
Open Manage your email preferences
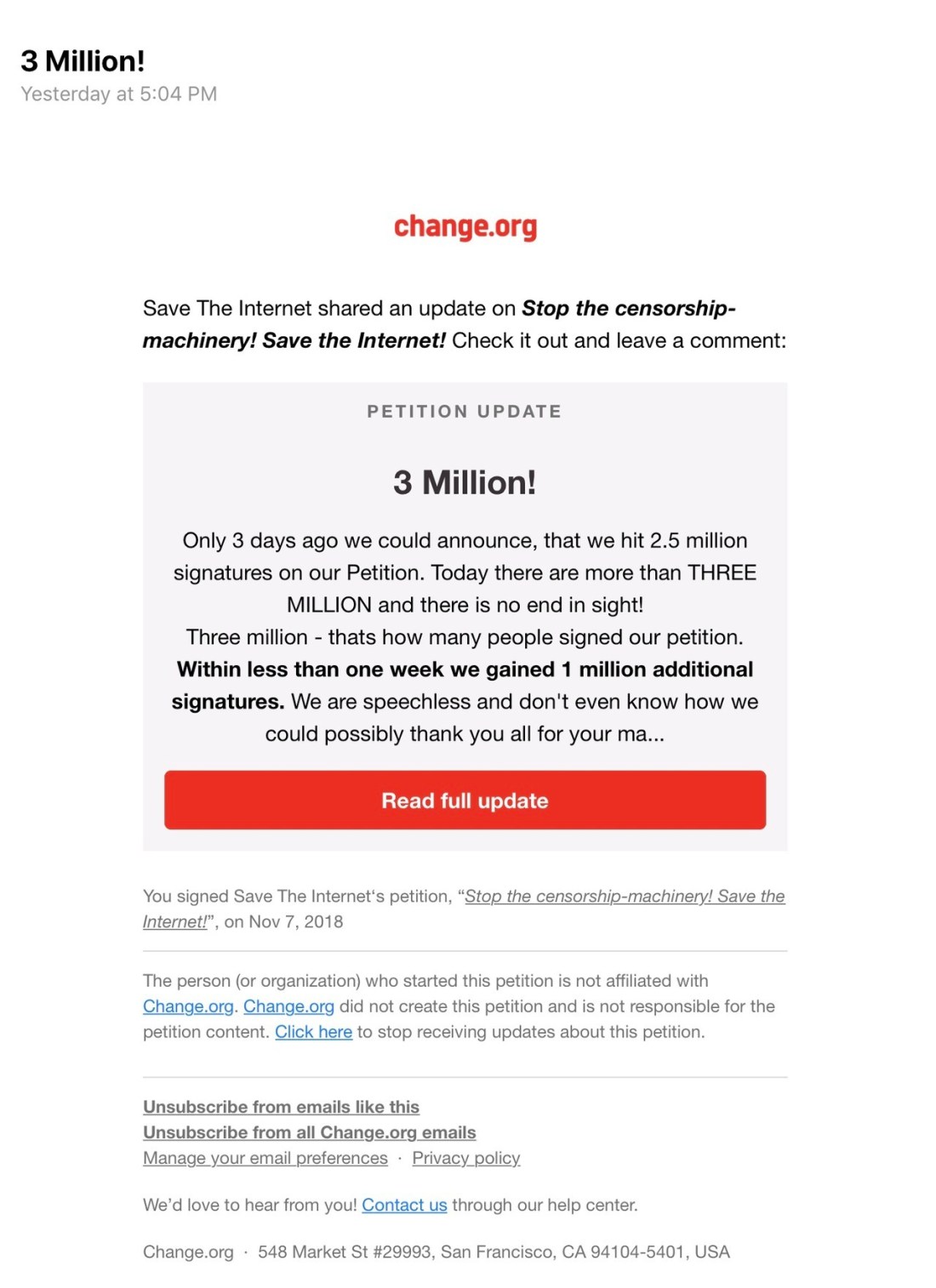(x=265, y=1158)
